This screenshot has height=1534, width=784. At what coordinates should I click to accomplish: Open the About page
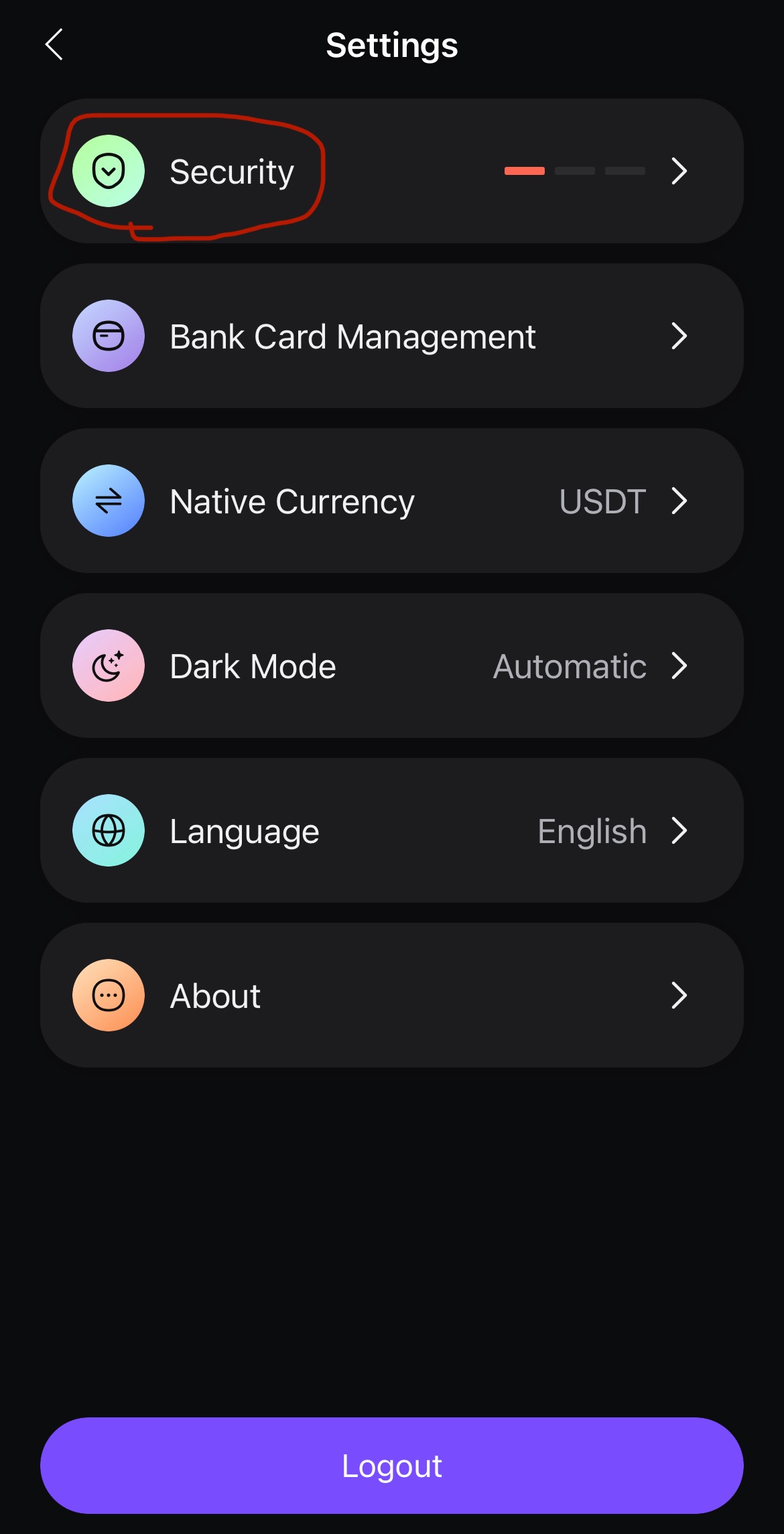pyautogui.click(x=392, y=995)
